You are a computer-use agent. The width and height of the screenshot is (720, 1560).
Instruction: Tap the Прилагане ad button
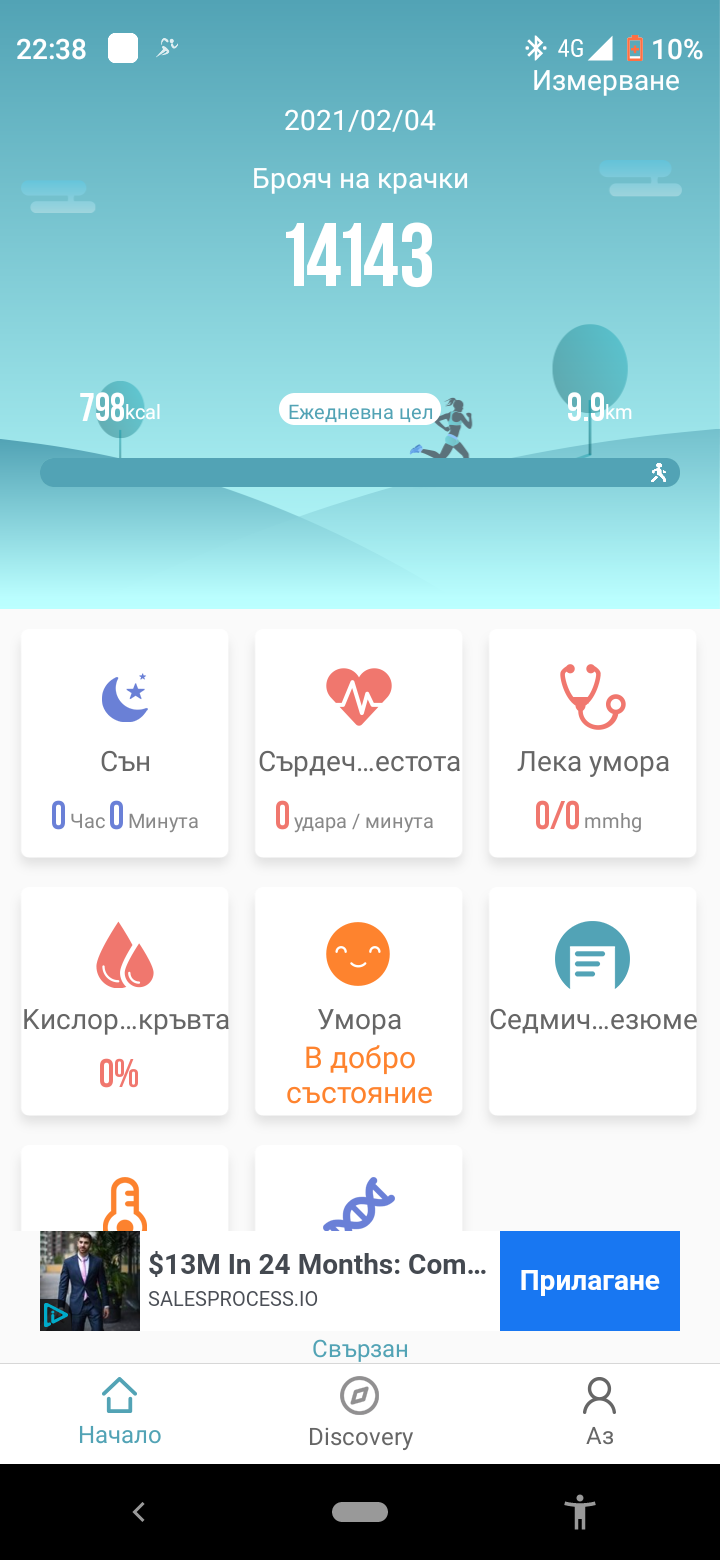point(589,1281)
